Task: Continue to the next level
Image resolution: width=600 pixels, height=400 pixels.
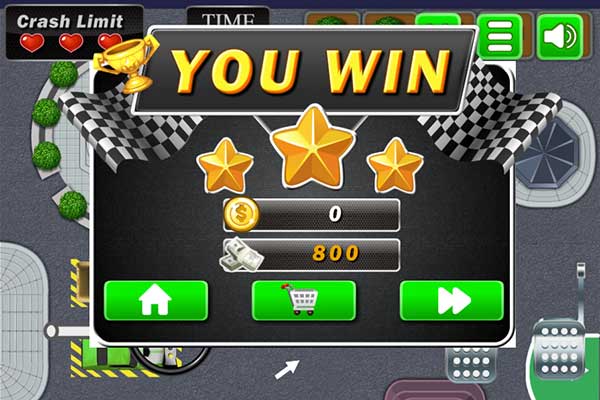Action: (x=451, y=300)
